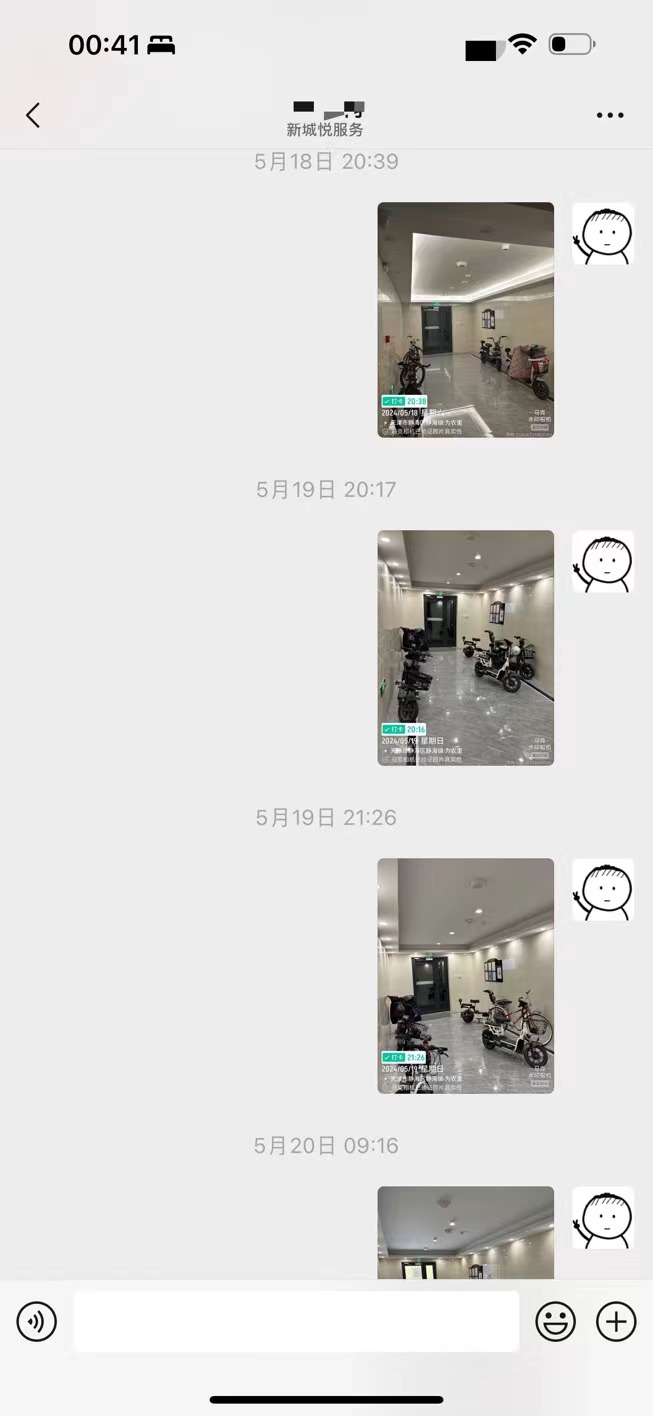653x1416 pixels.
Task: Switch to voice message input
Action: click(x=37, y=1322)
